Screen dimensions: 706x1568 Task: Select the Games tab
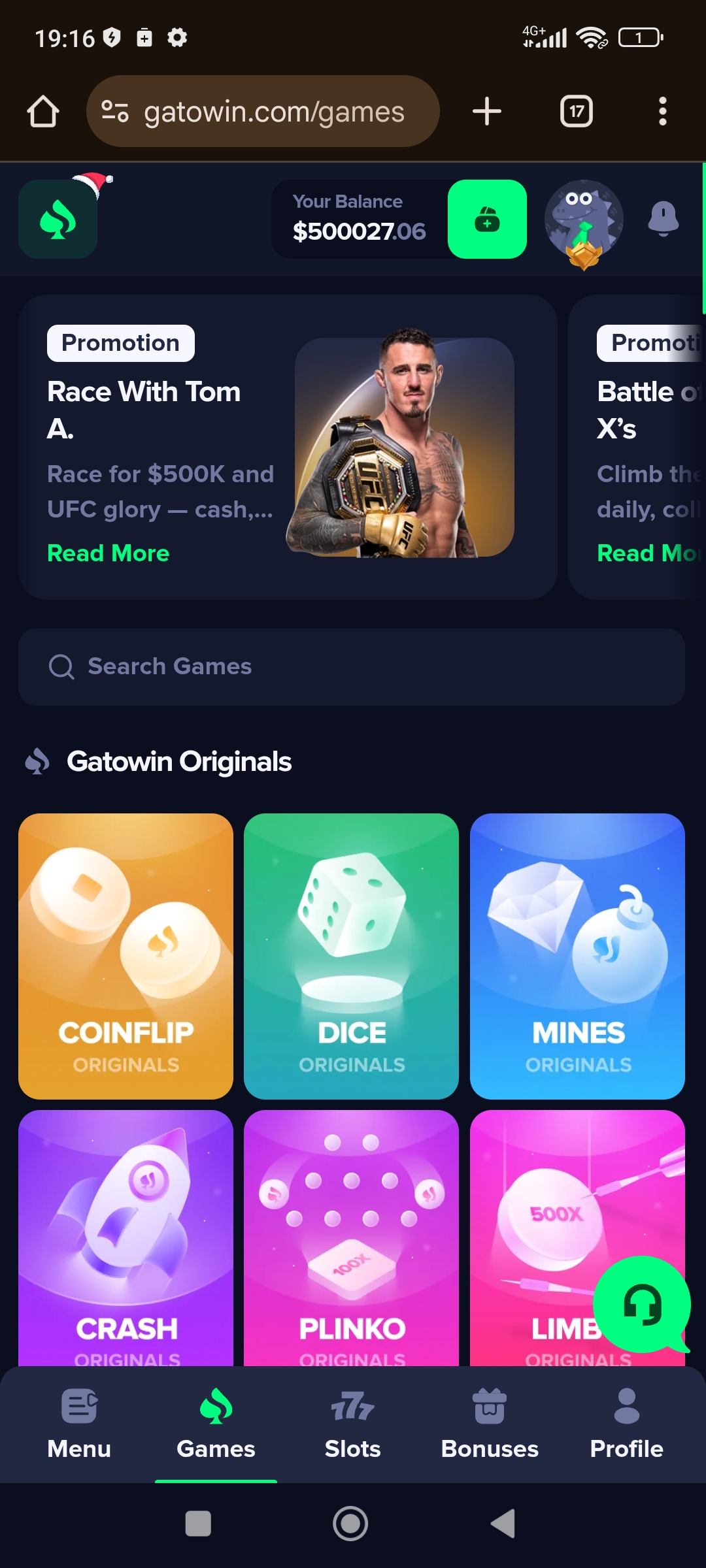[216, 1423]
